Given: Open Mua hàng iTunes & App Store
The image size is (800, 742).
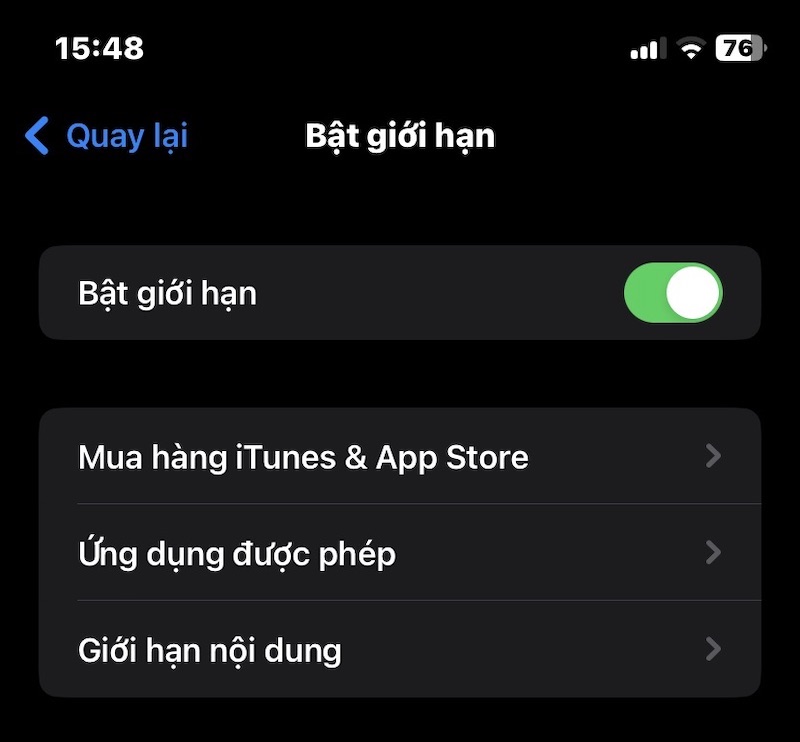Looking at the screenshot, I should pos(399,457).
